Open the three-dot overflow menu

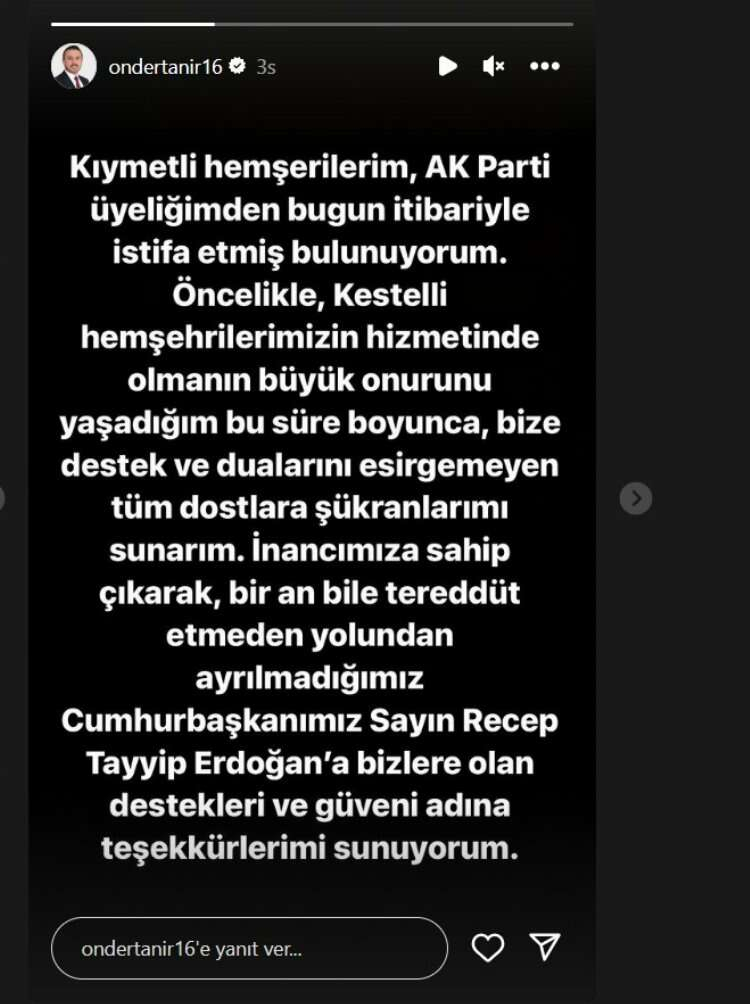click(545, 66)
